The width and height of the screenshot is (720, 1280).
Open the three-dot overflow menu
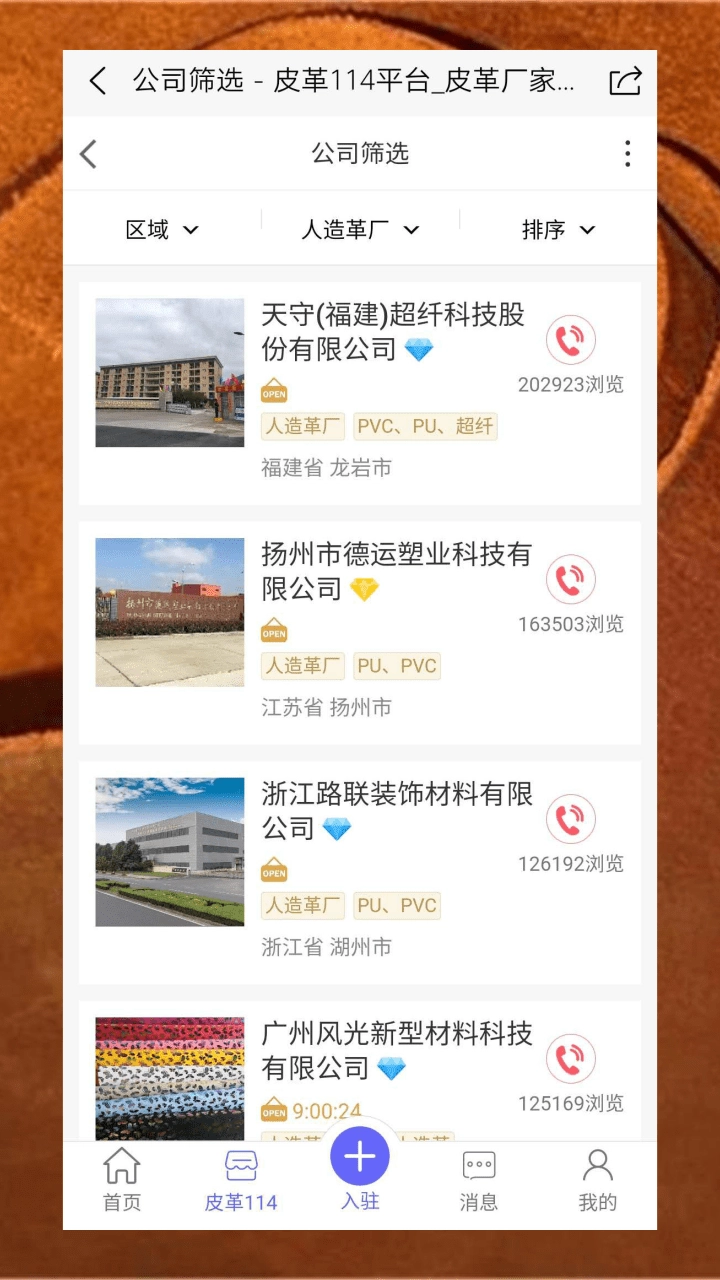(x=627, y=154)
